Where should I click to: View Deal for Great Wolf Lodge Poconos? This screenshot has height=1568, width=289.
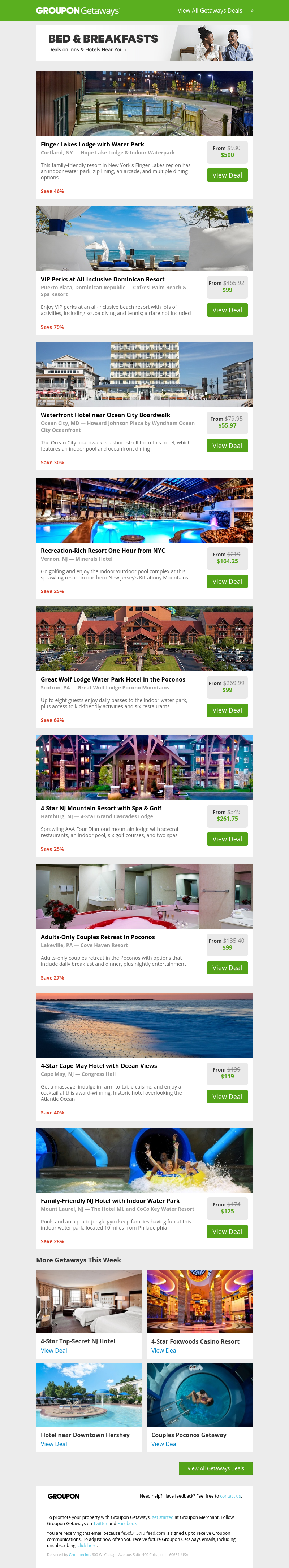pos(227,710)
